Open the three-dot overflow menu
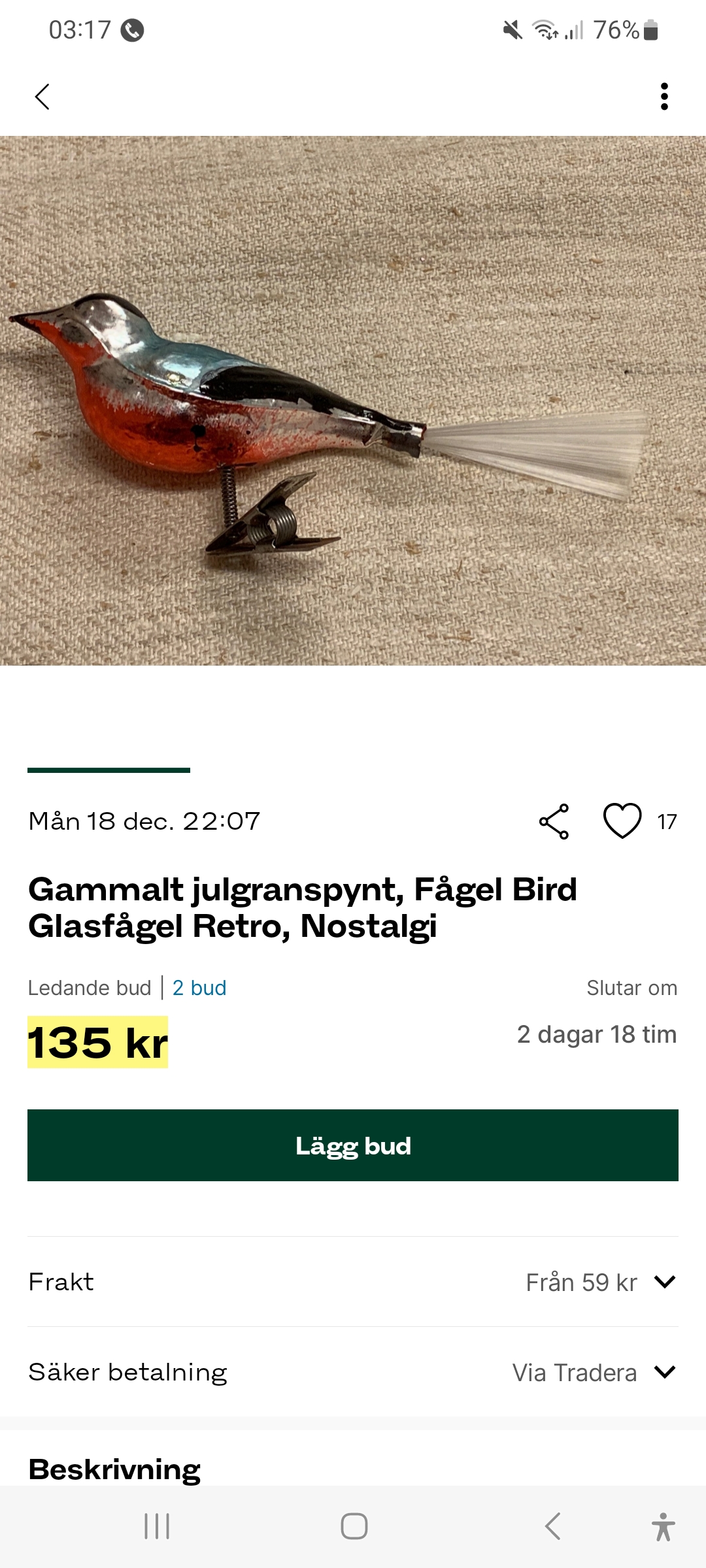Viewport: 706px width, 1568px height. click(664, 97)
